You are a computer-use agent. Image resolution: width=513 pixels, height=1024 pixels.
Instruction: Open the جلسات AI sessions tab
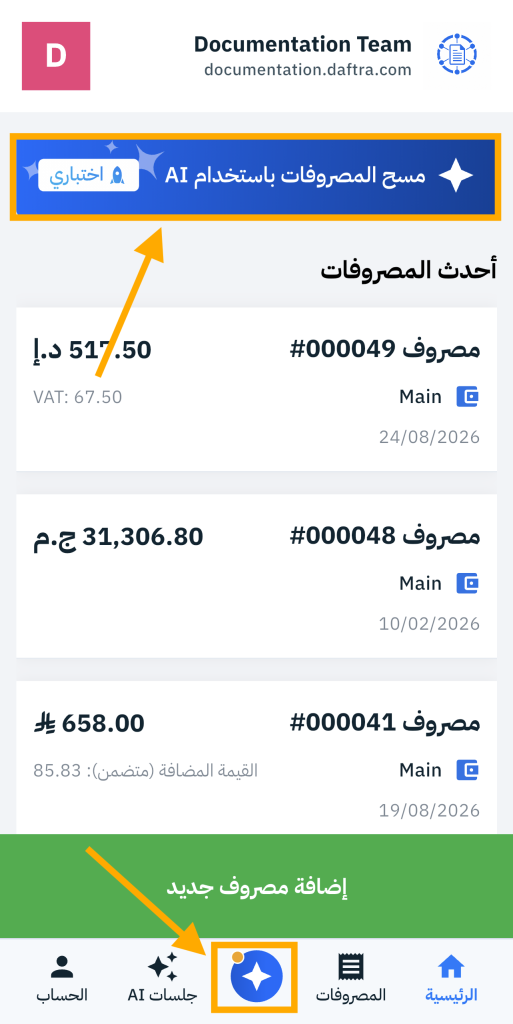coord(163,978)
